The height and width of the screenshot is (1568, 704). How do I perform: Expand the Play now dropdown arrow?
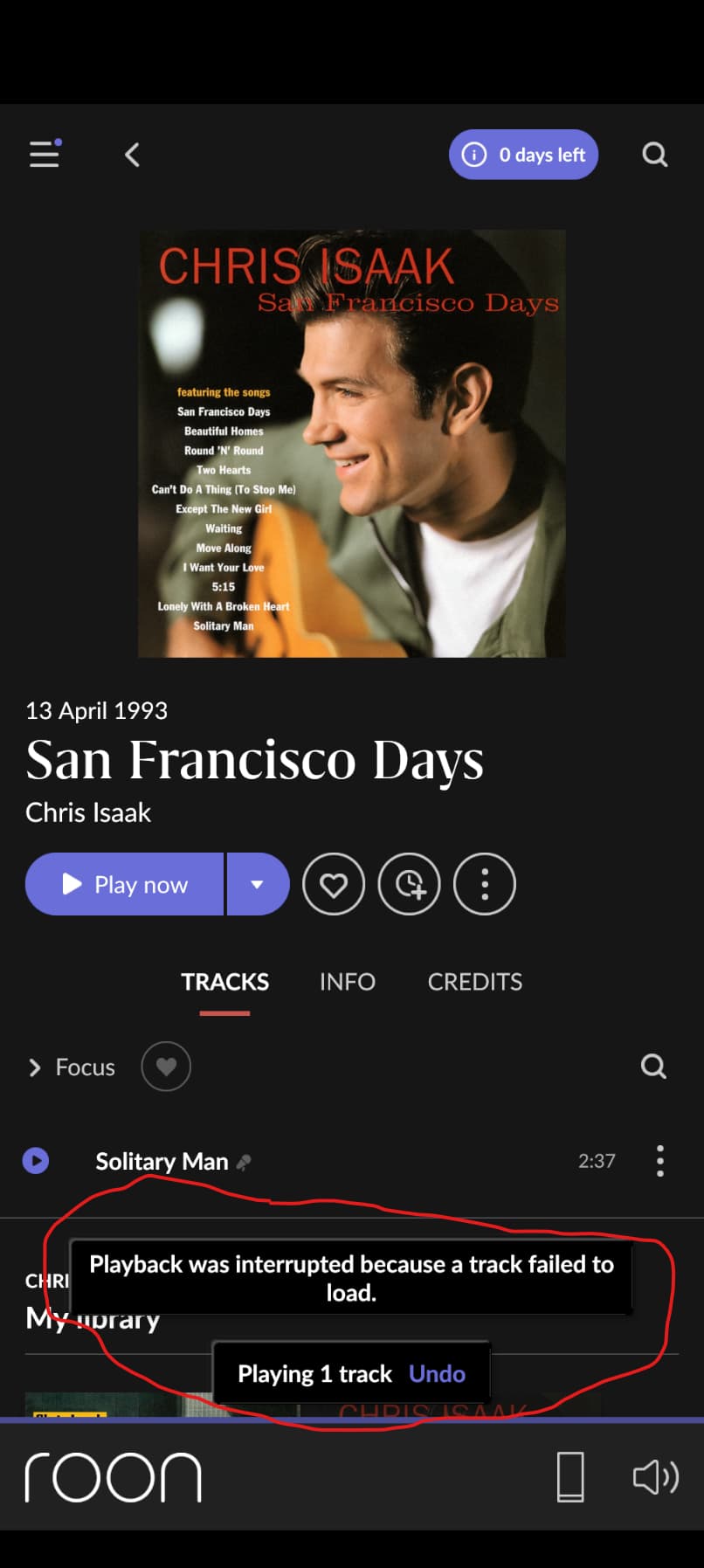[258, 884]
